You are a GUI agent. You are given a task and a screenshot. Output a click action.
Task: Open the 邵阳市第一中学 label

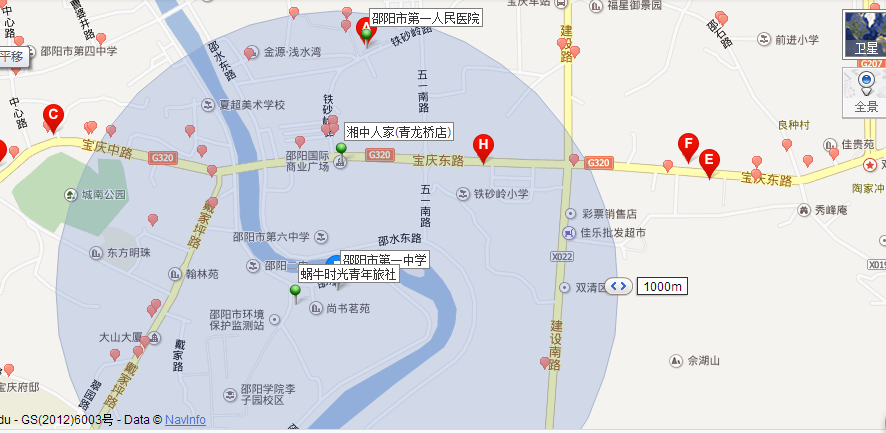tap(384, 259)
